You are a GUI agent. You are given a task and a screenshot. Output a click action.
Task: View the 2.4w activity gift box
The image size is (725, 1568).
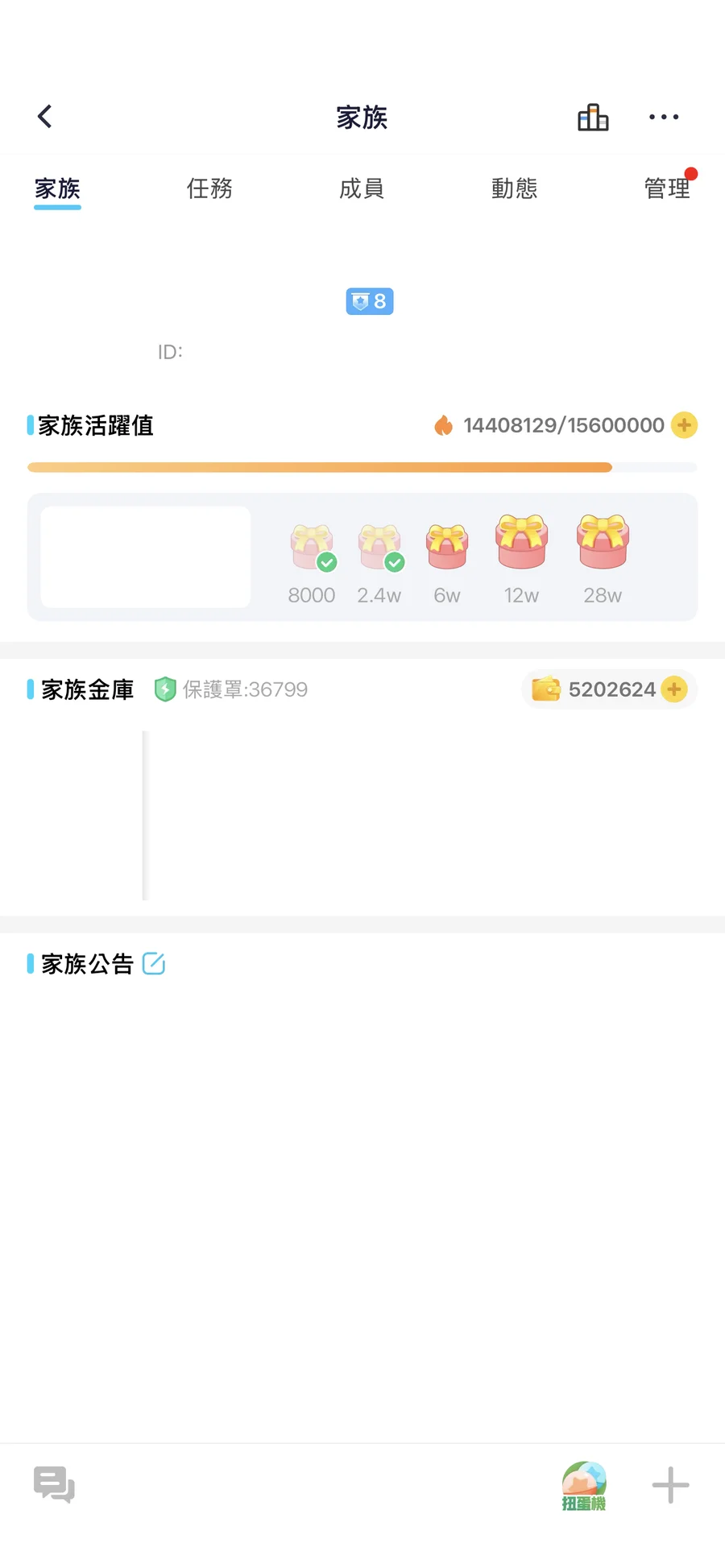379,547
